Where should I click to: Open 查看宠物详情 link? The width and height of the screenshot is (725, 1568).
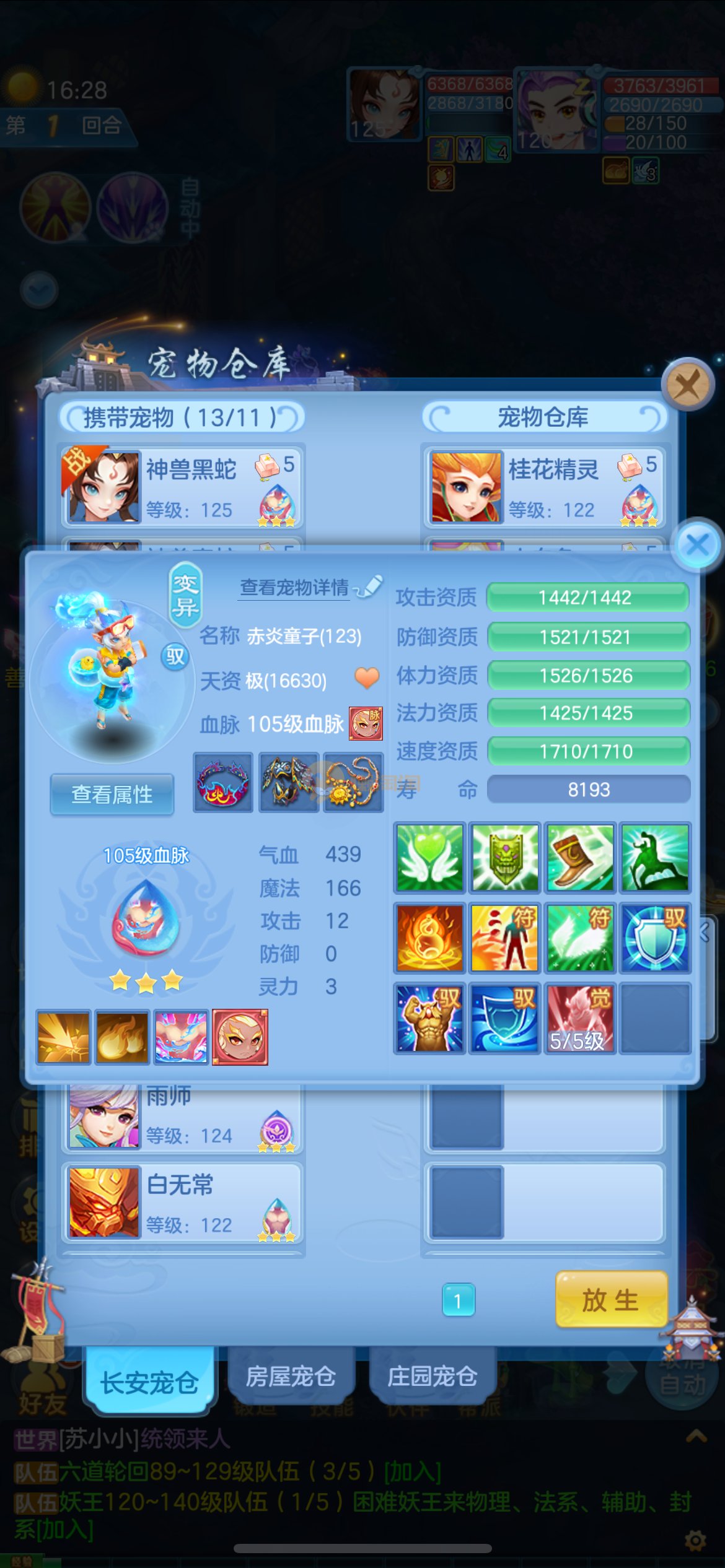295,587
